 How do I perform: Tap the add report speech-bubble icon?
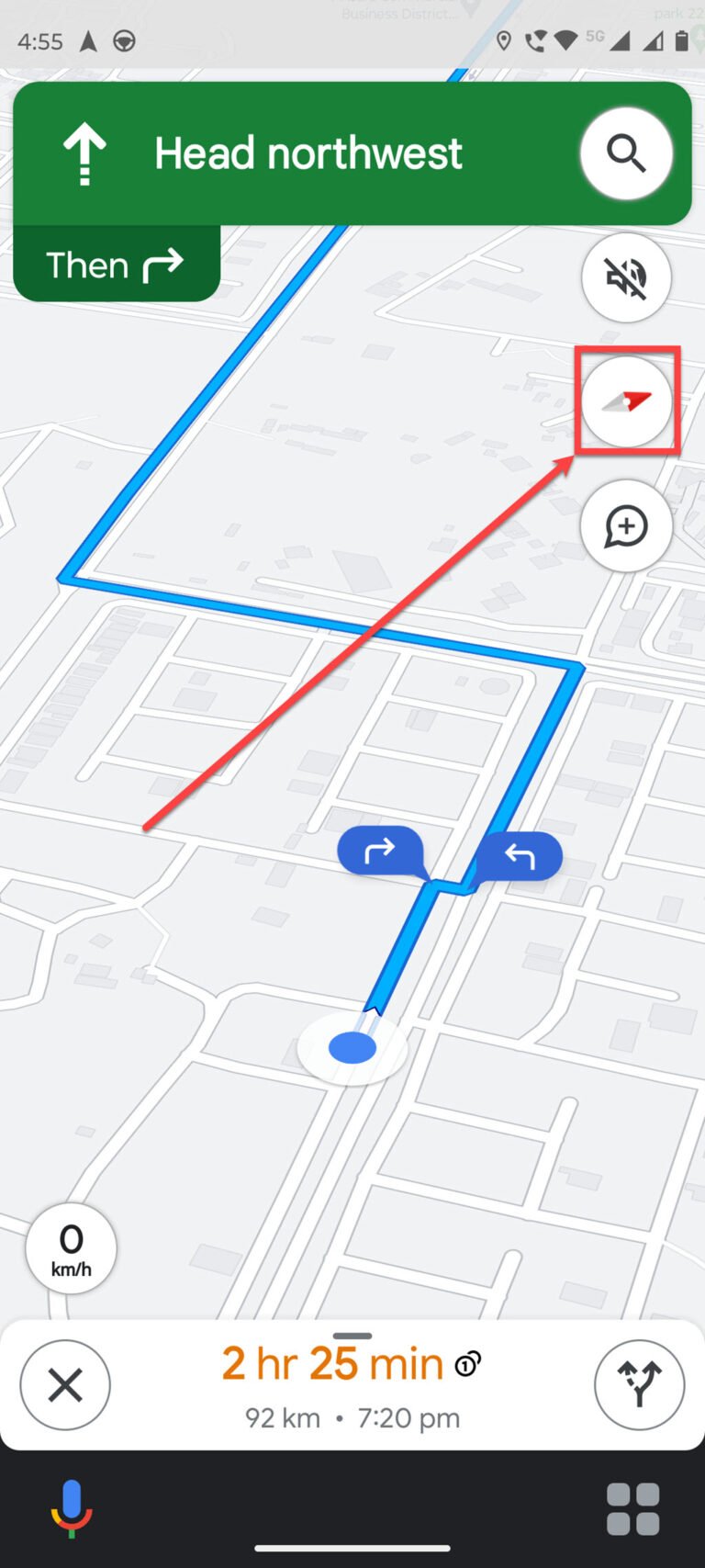pyautogui.click(x=627, y=526)
